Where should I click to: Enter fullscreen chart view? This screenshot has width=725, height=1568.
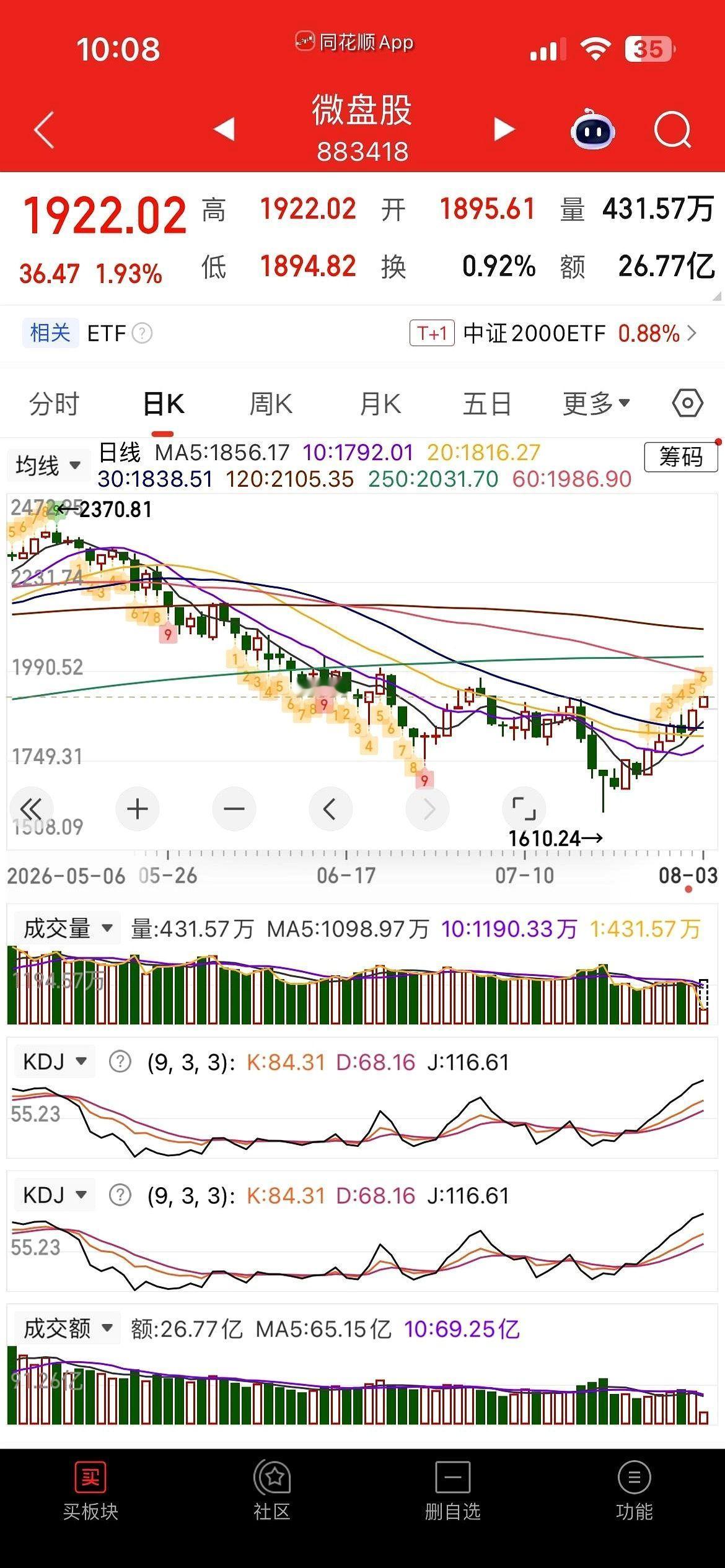tap(524, 809)
